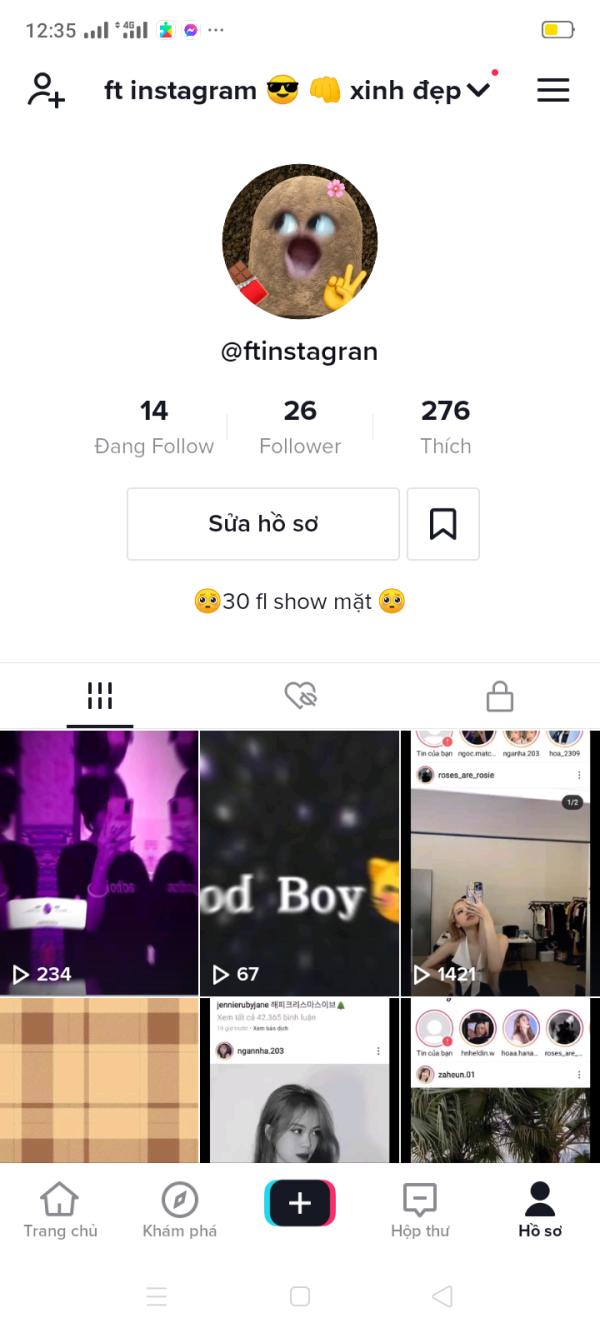The height and width of the screenshot is (1333, 600).
Task: View the 26 Follower list
Action: [x=300, y=427]
